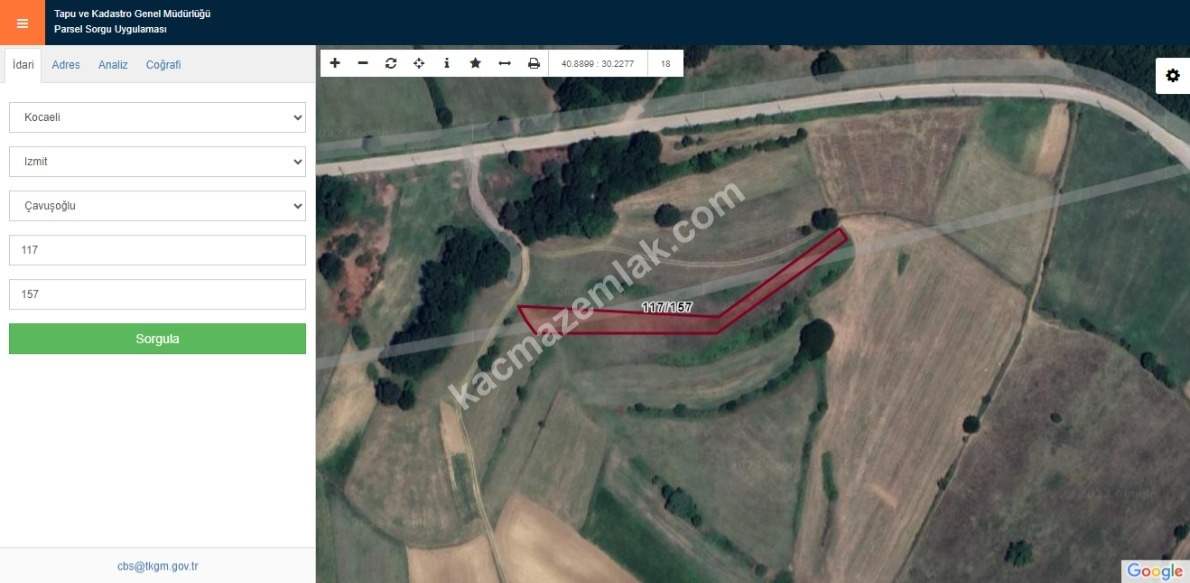Zoom out with the minus icon
The width and height of the screenshot is (1190, 583).
coord(363,63)
